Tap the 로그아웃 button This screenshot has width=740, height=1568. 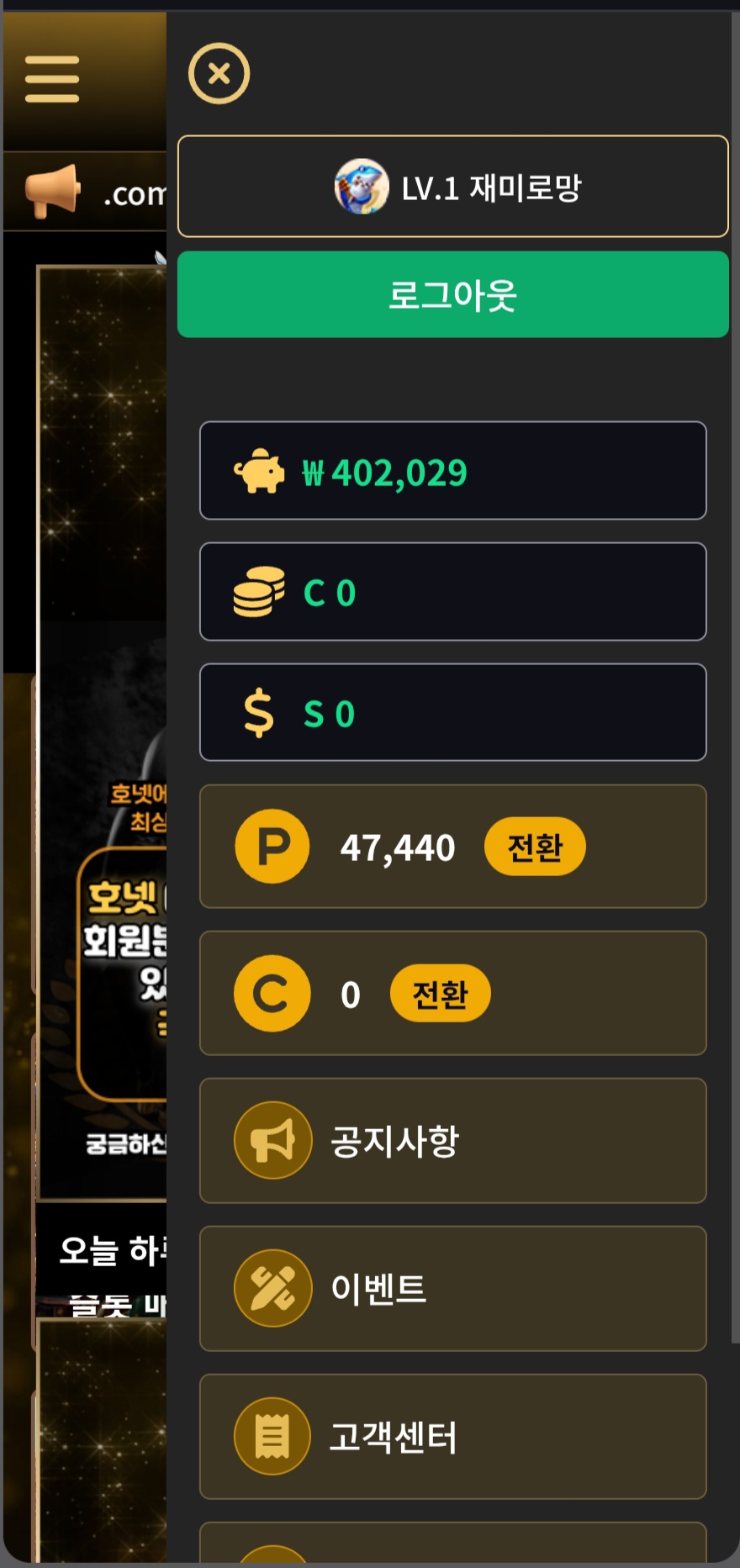pyautogui.click(x=452, y=295)
